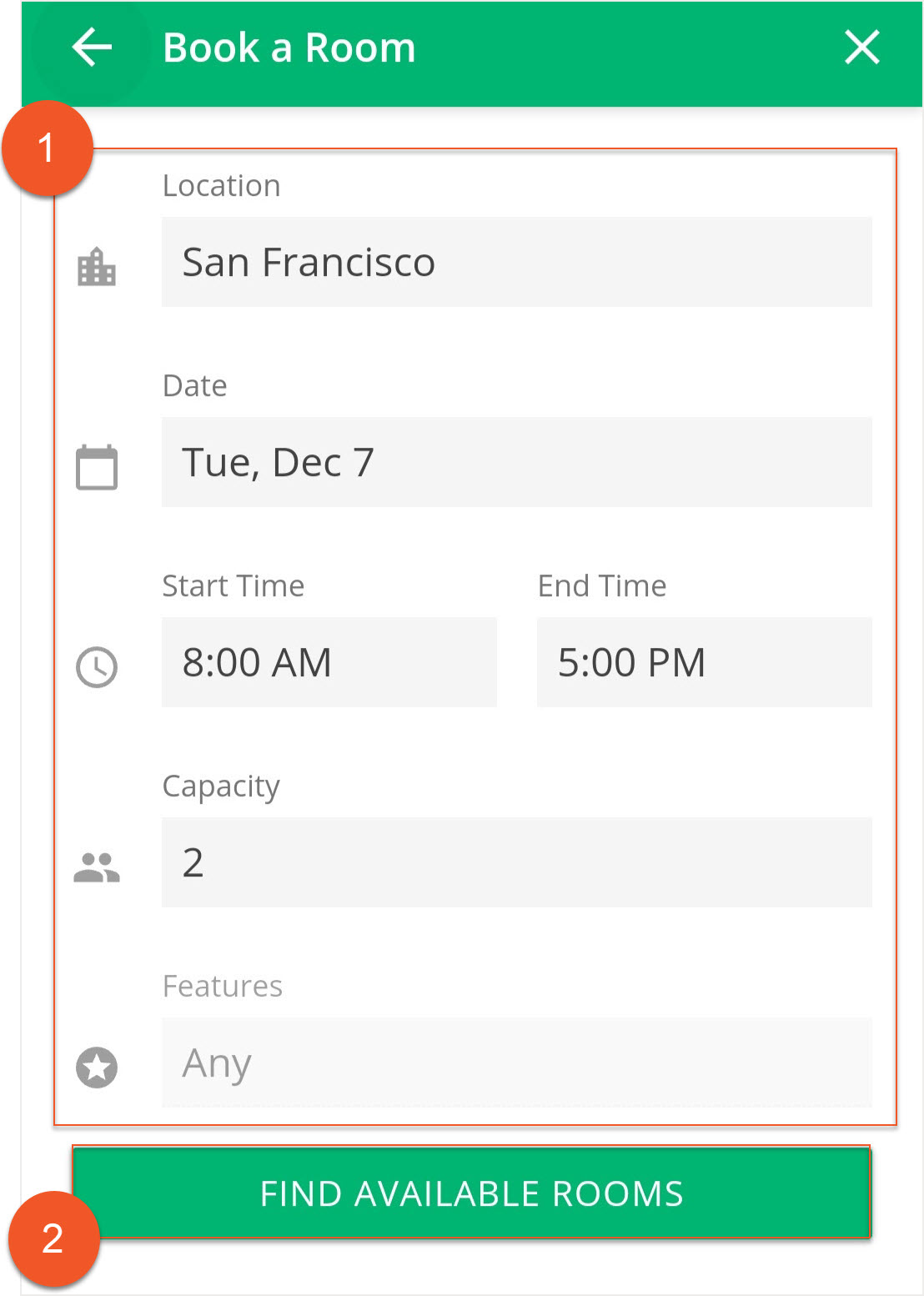Click the clock icon beside Start Time
Screen dimensions: 924x1296
[x=95, y=665]
